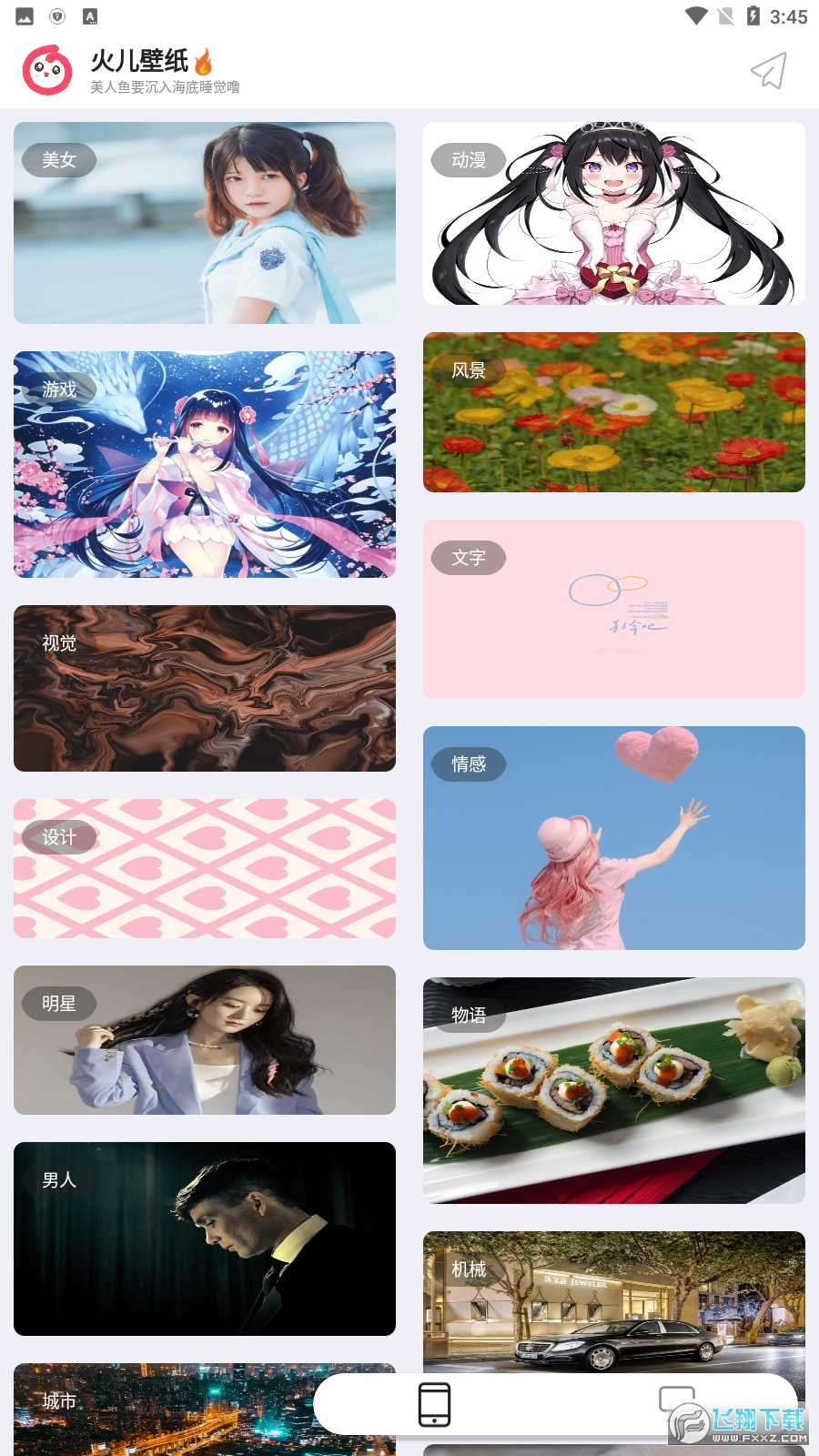Select the 男人 category card

[x=205, y=1239]
